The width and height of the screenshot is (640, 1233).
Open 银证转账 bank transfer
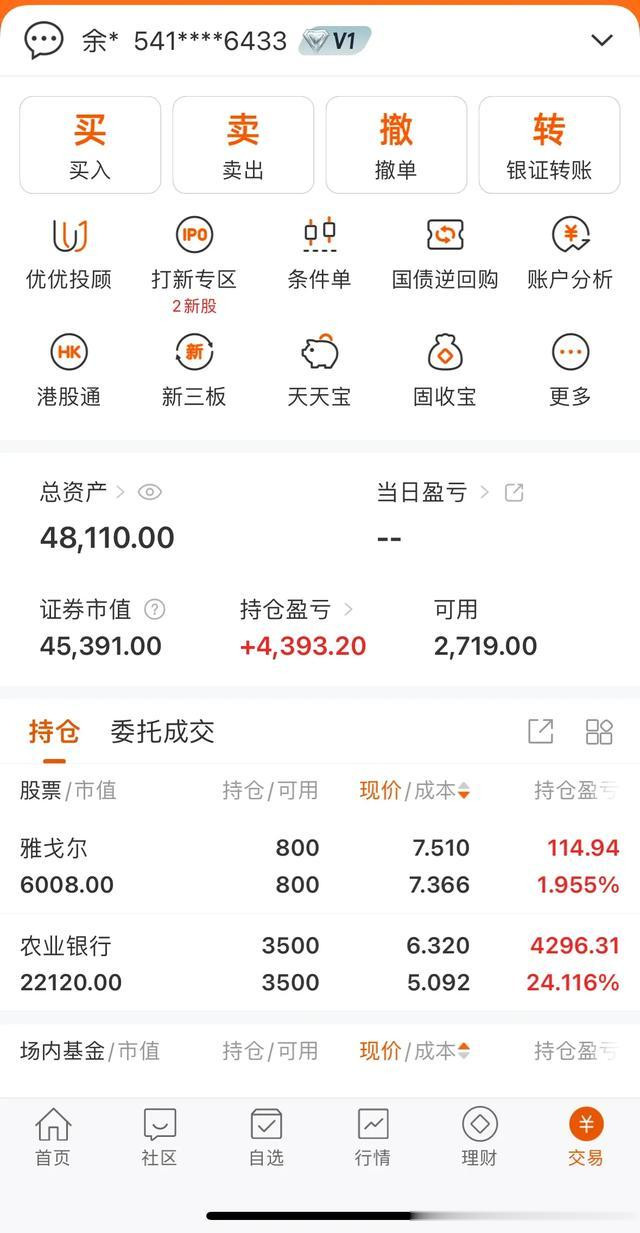(x=549, y=145)
